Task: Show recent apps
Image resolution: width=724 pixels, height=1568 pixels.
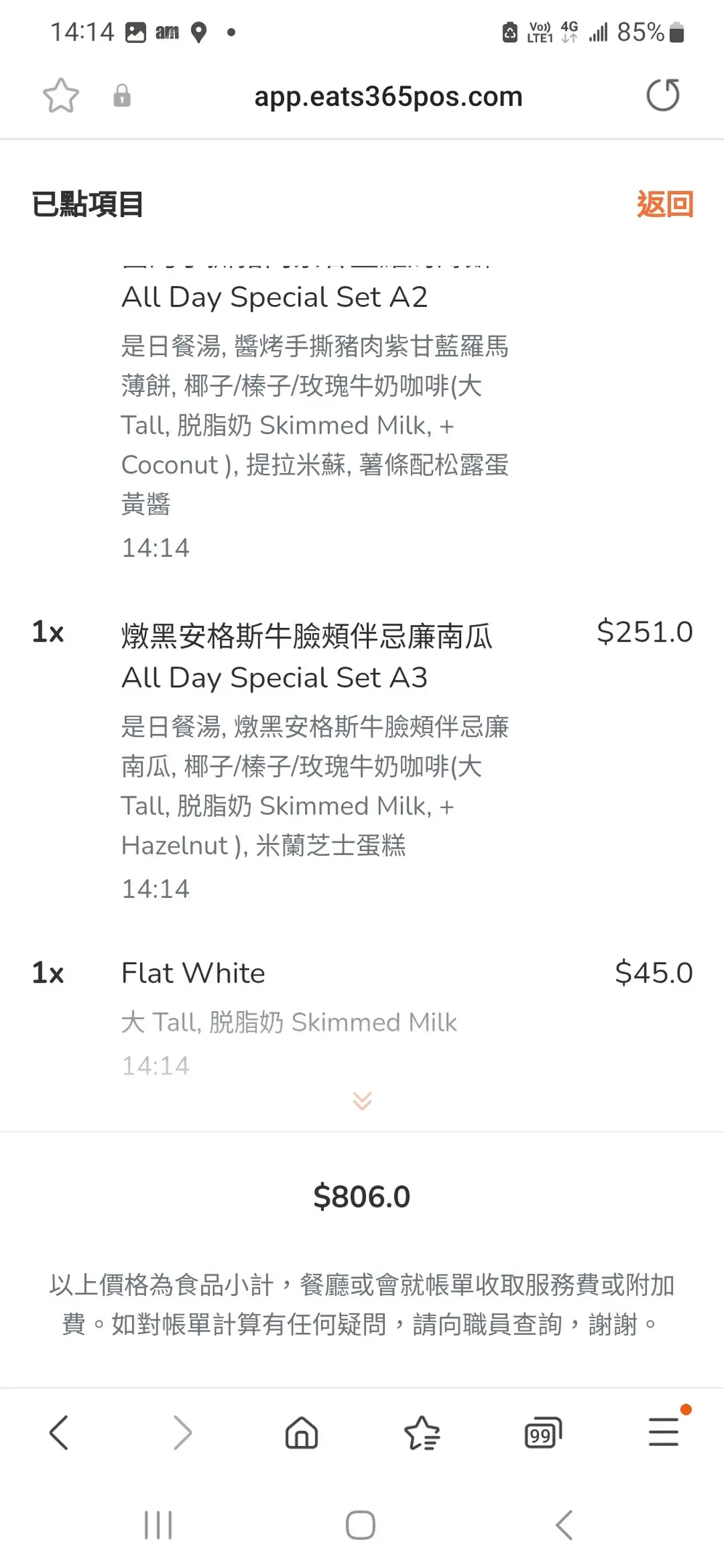Action: coord(158,1524)
